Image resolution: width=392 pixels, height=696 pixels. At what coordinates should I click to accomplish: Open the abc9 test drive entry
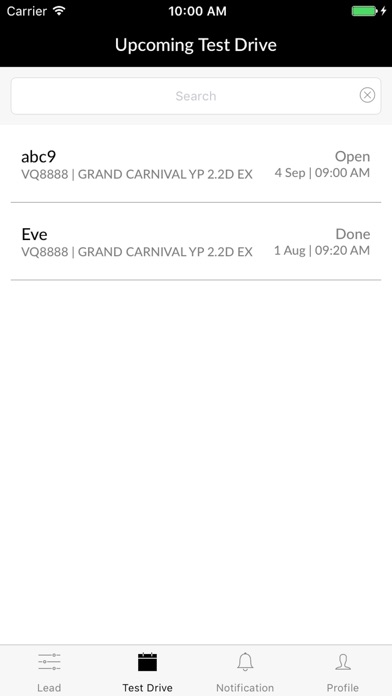pos(196,164)
